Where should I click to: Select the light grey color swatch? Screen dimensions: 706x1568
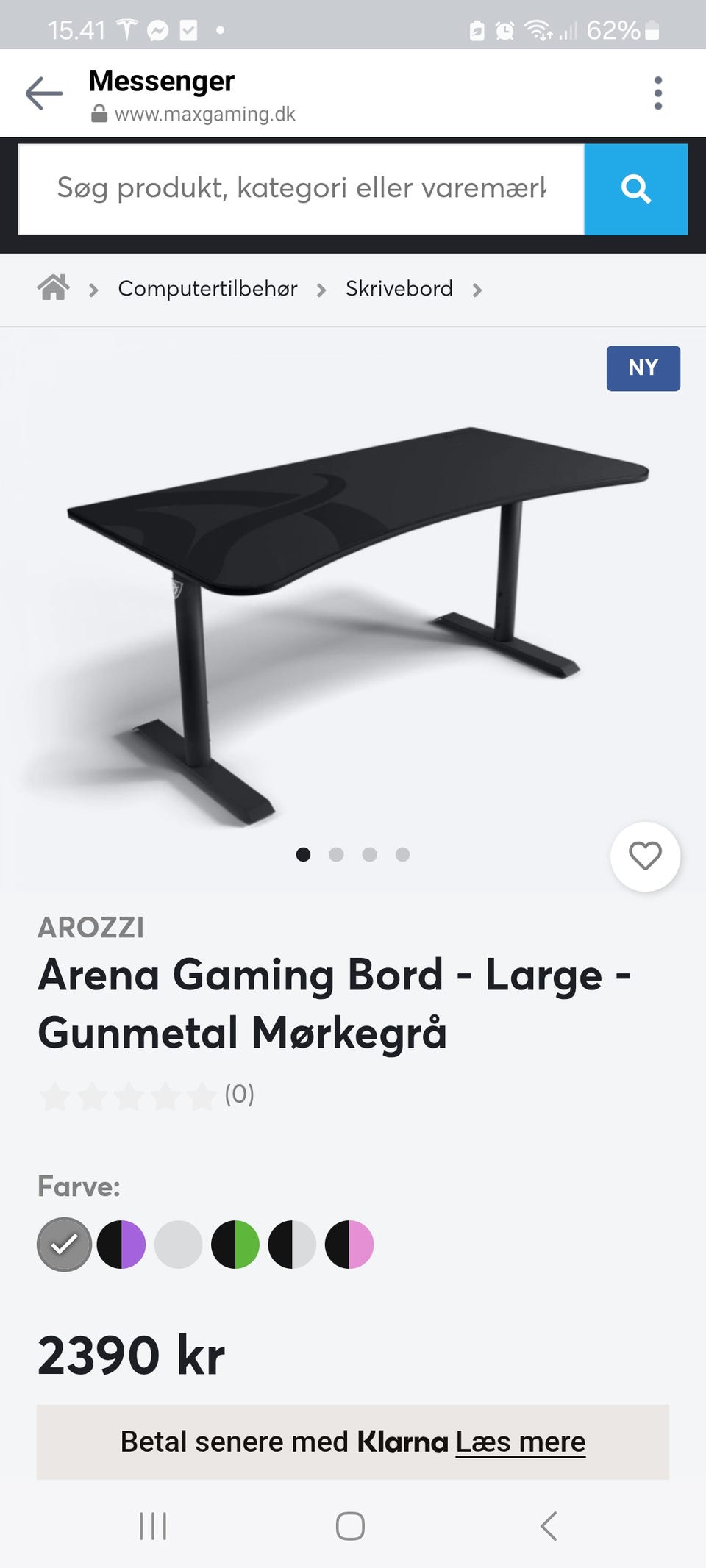point(178,1245)
